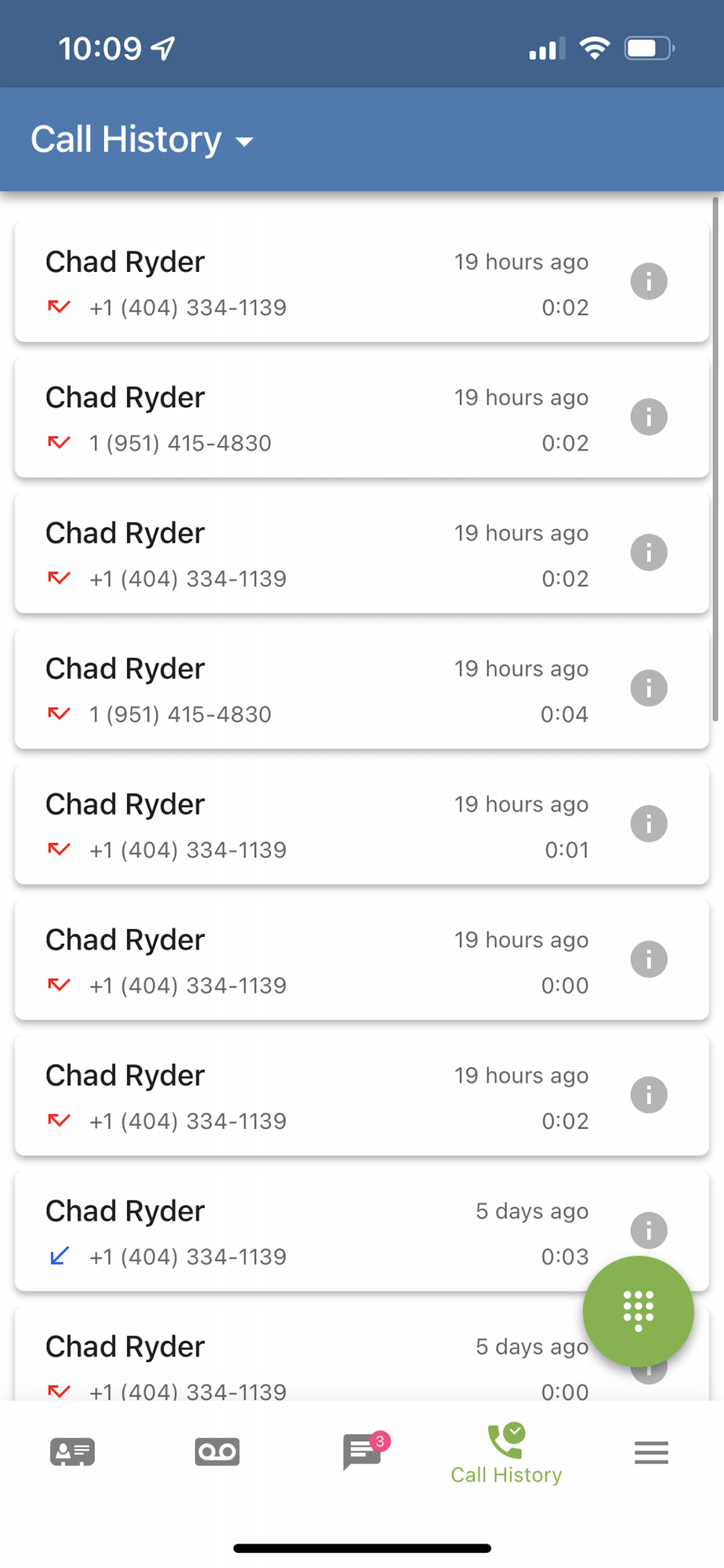Open the hamburger menu tab
724x1568 pixels.
651,1453
